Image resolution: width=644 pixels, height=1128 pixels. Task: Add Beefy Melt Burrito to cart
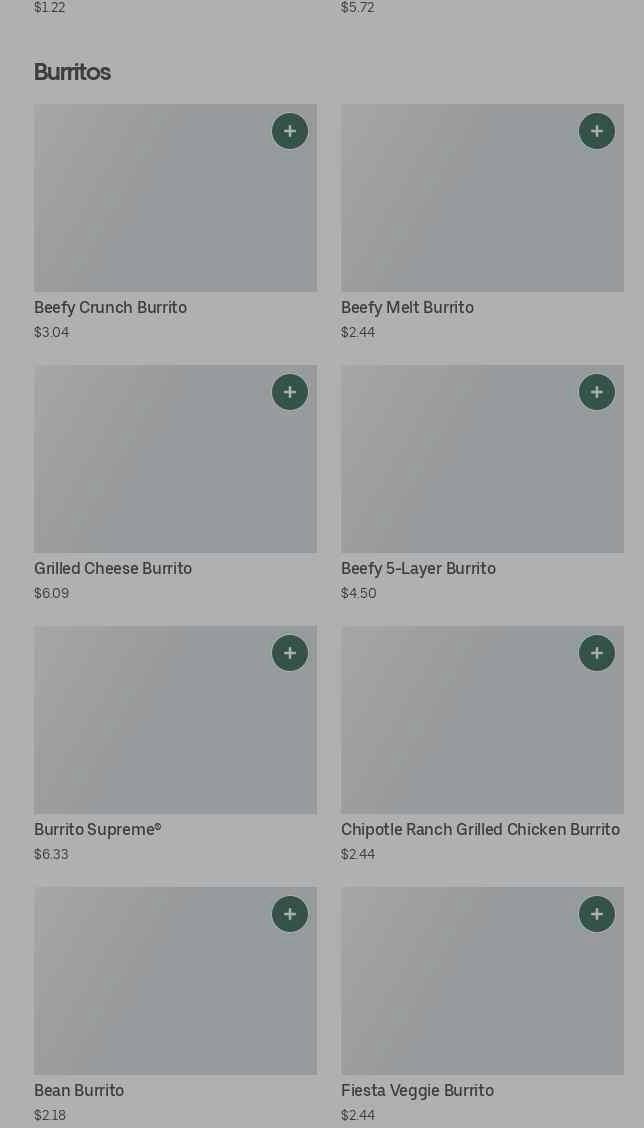pos(597,131)
